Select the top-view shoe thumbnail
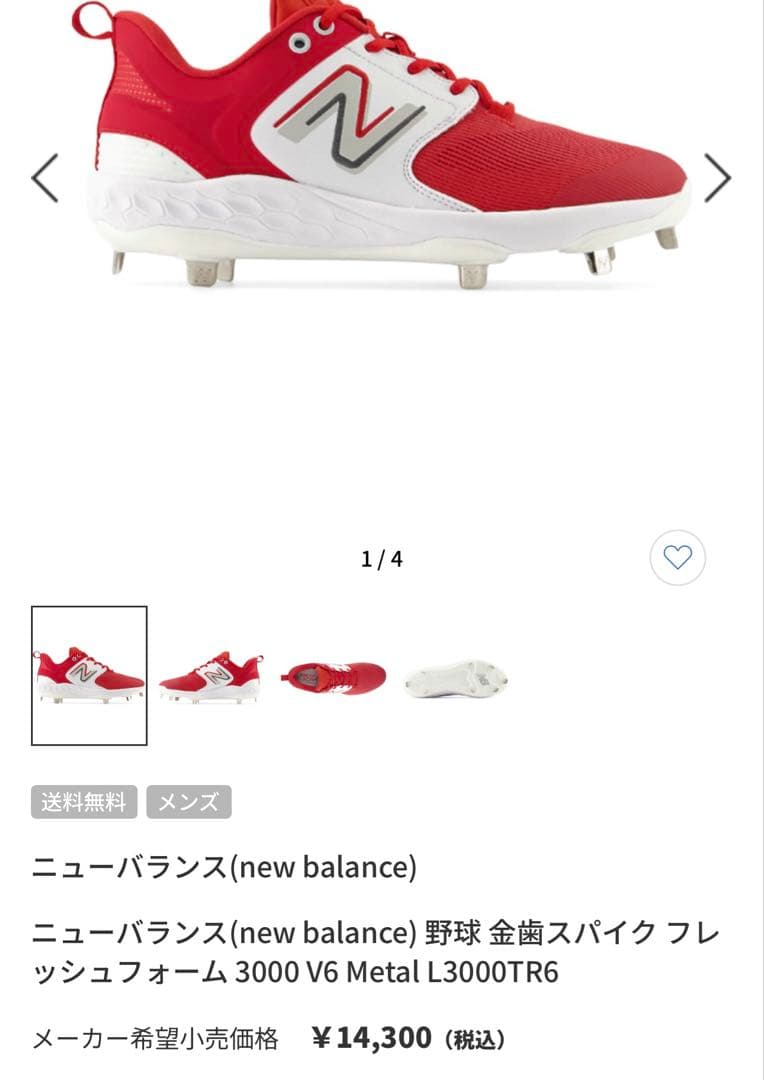 tap(333, 677)
